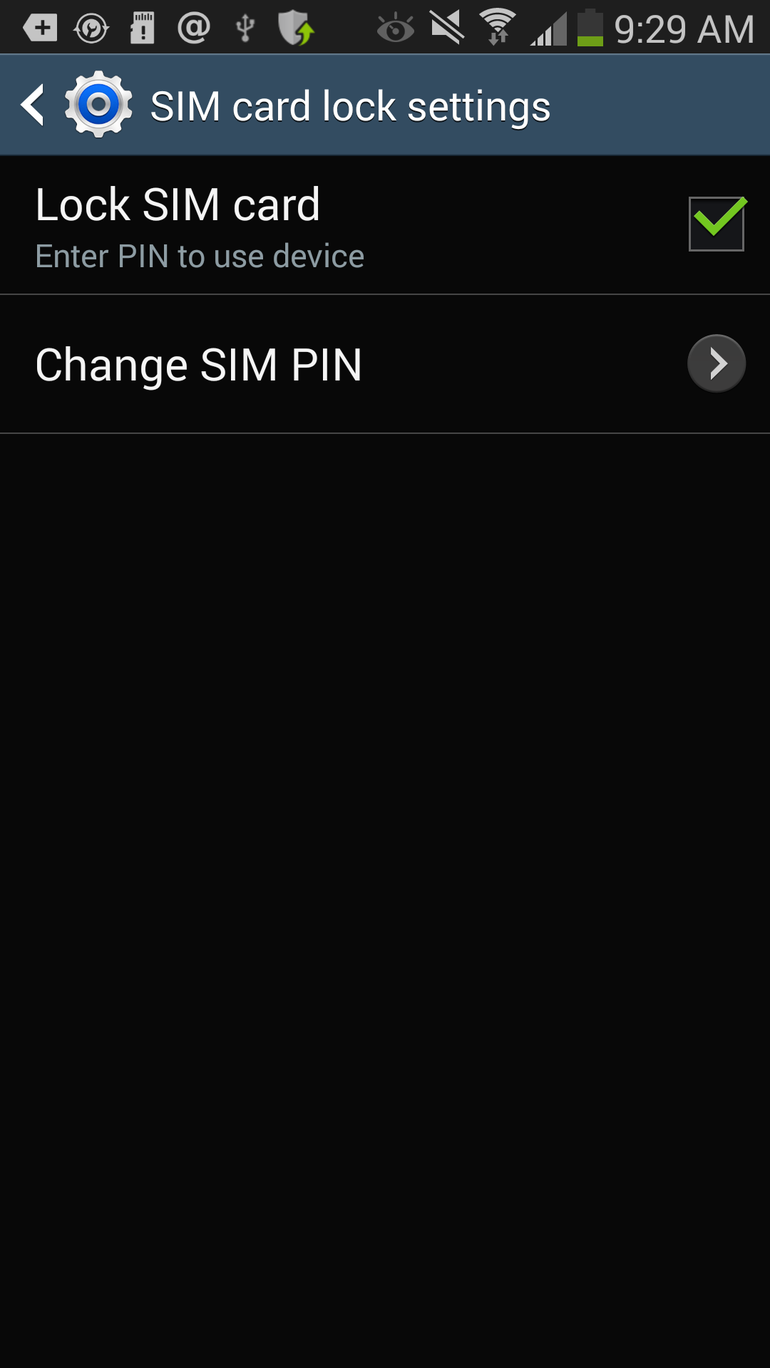Tap the battery level indicator
This screenshot has height=1368, width=770.
point(592,27)
